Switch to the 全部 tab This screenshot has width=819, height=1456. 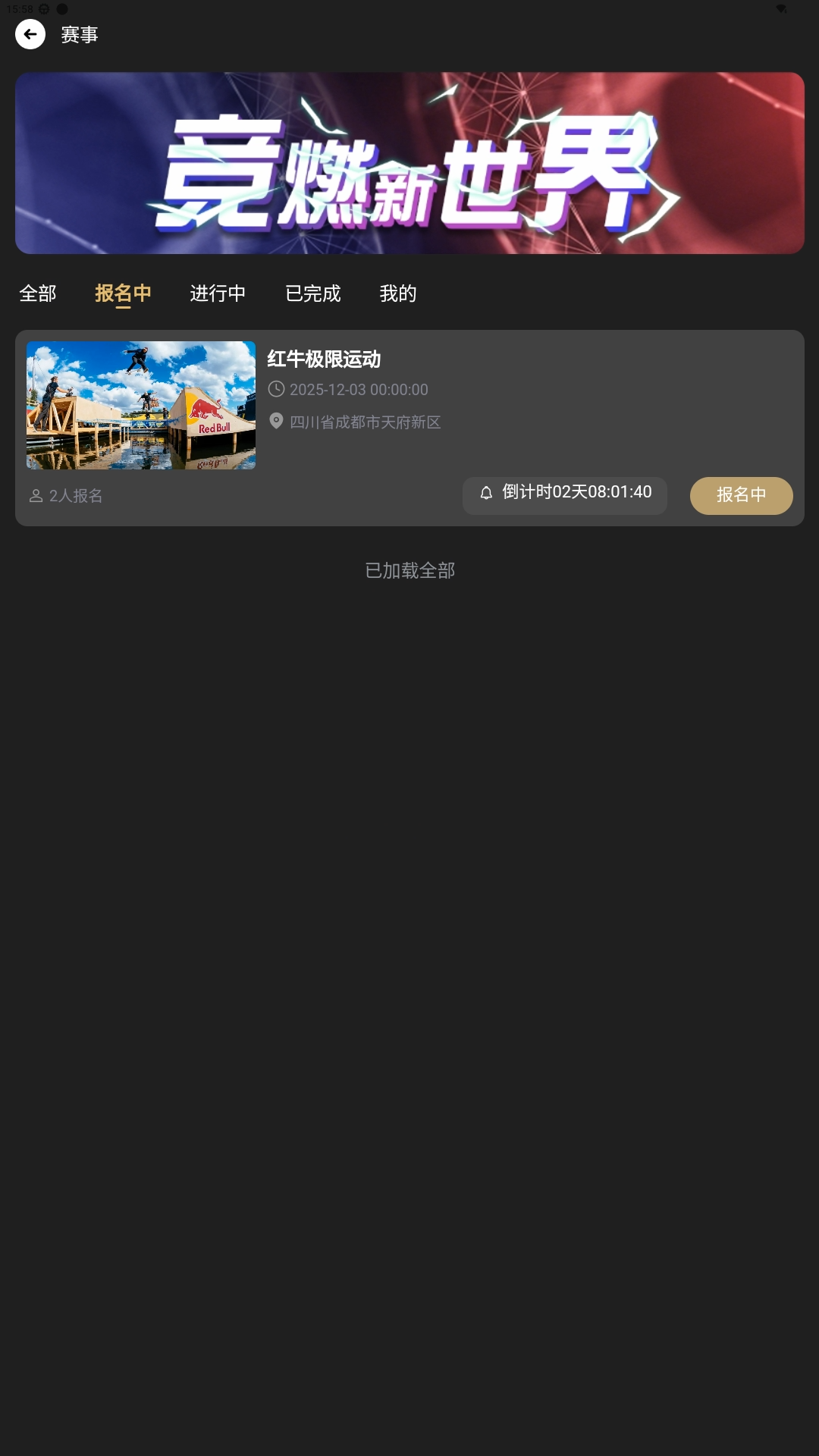(x=38, y=293)
